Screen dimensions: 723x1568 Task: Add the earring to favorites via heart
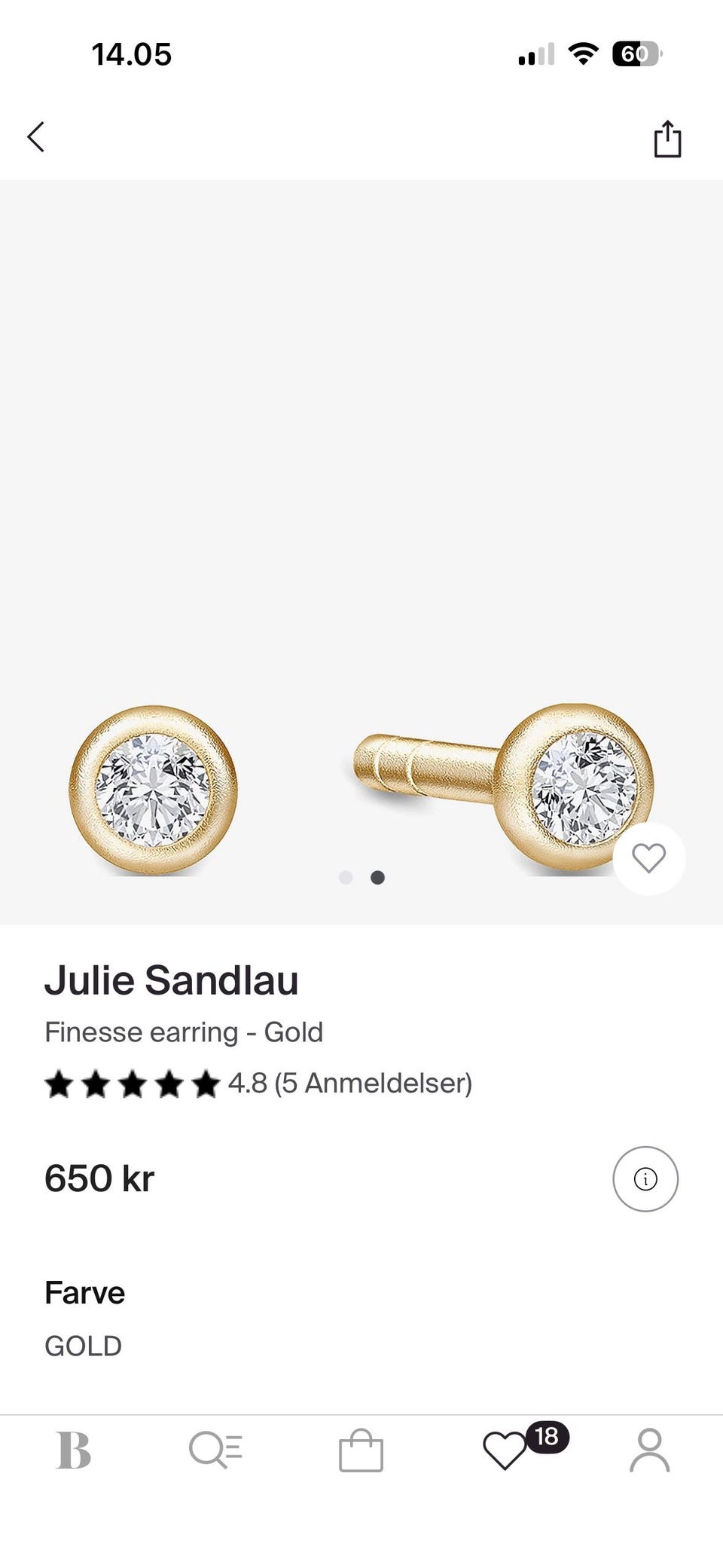pos(648,859)
